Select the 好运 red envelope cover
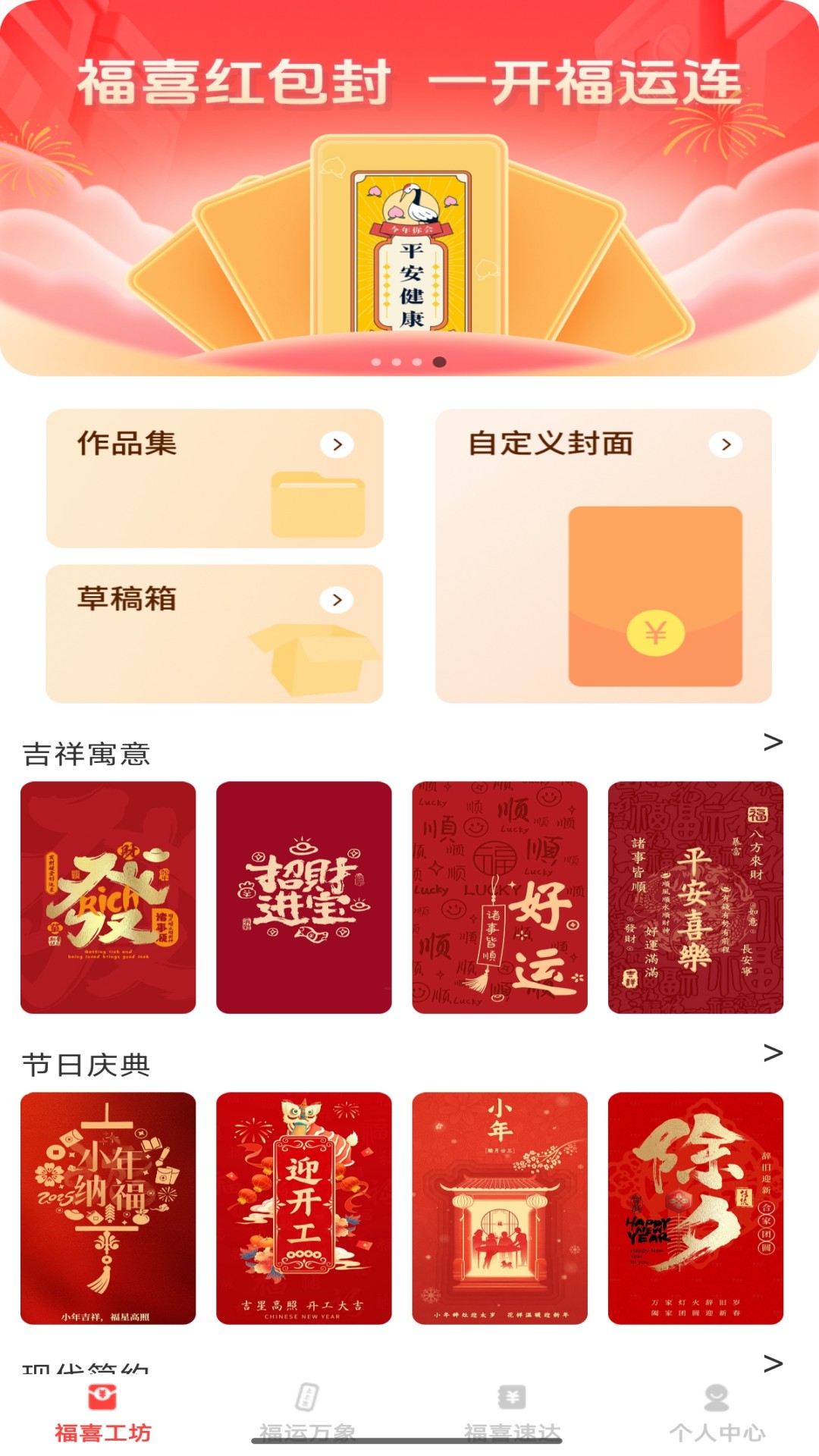Screen dimensions: 819x1456 (500, 898)
